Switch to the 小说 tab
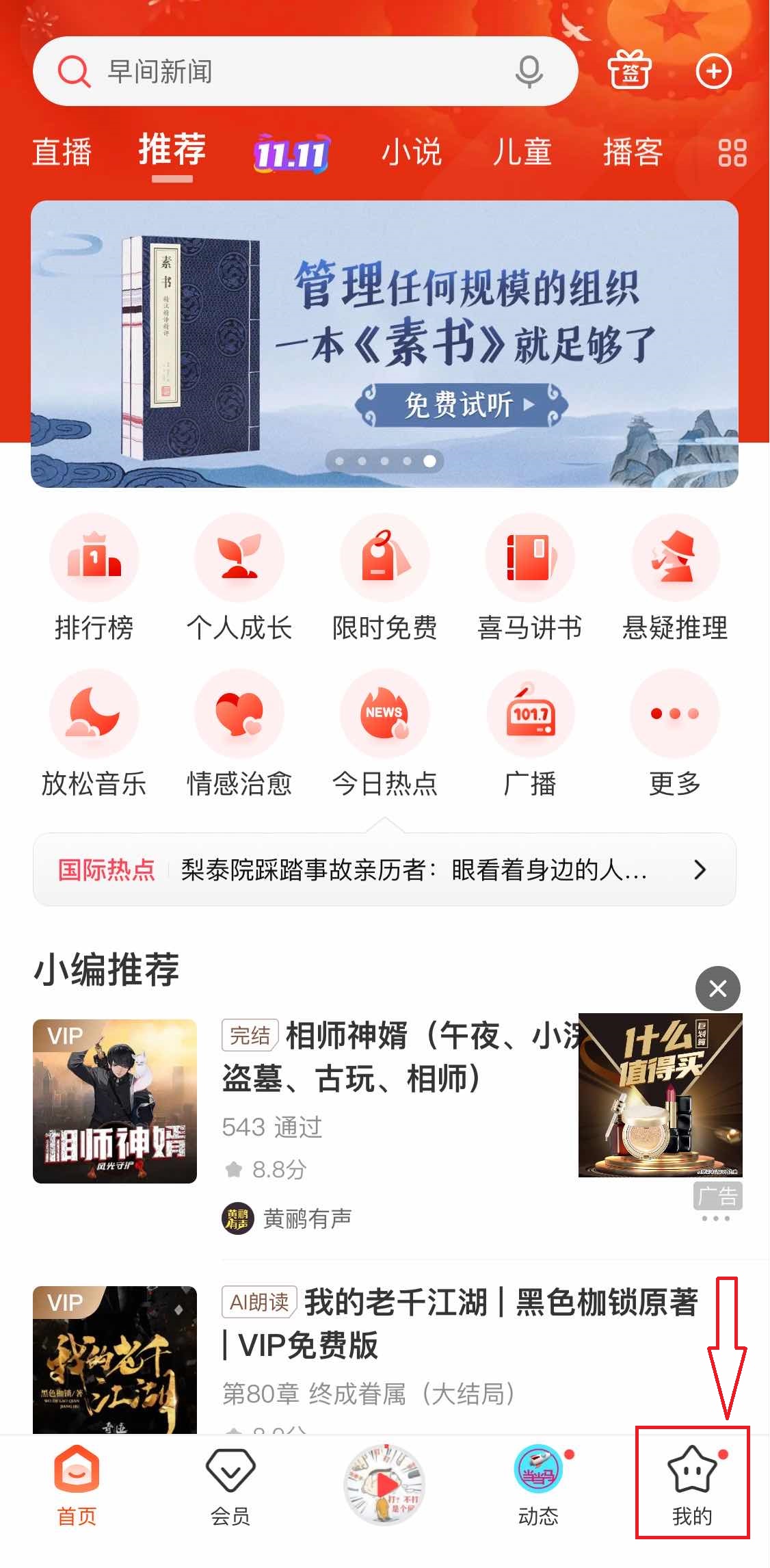Viewport: 770px width, 1568px height. tap(412, 152)
